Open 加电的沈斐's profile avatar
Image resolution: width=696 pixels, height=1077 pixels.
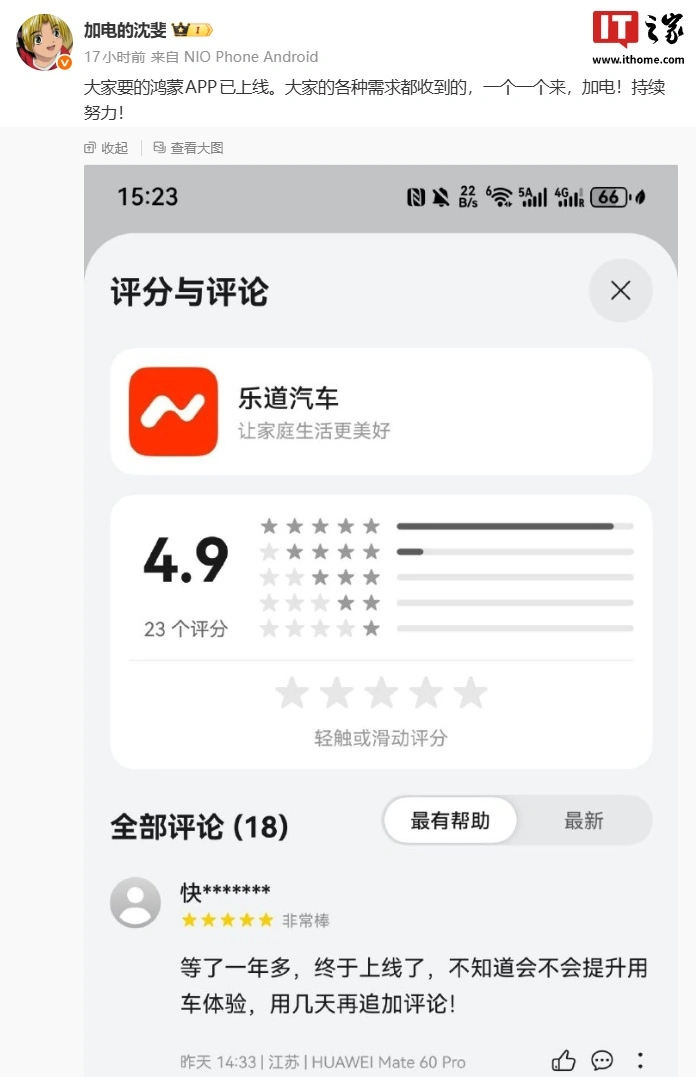pos(44,42)
